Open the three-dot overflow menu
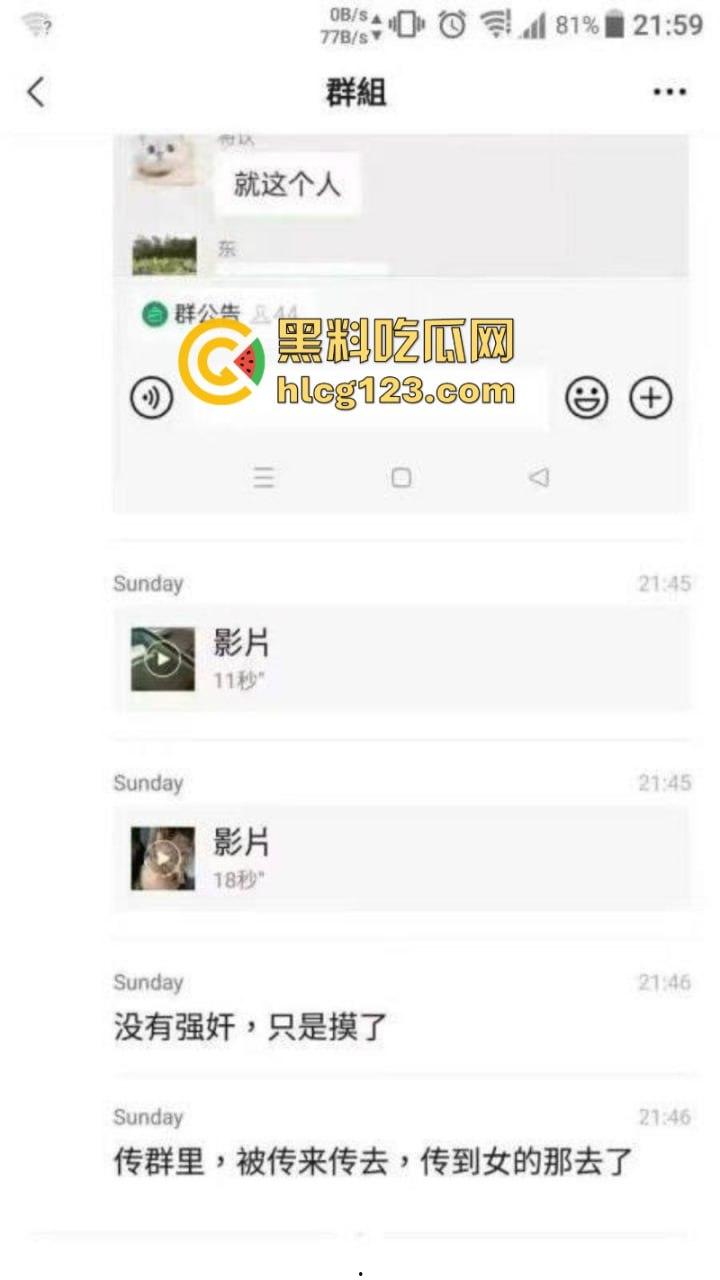This screenshot has height=1280, width=720. click(669, 92)
